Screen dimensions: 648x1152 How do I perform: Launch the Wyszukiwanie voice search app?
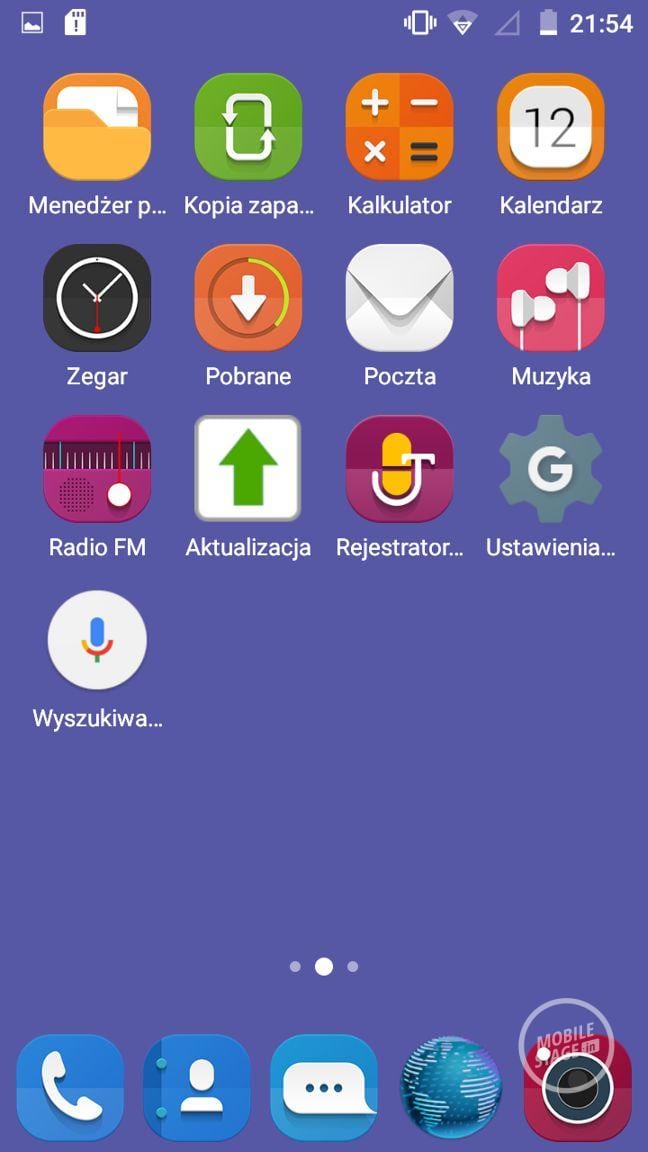97,640
